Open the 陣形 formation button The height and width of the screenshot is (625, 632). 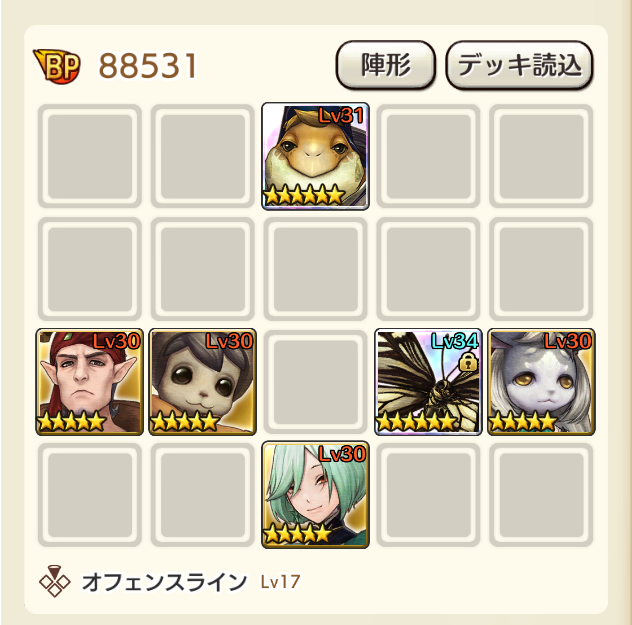tap(385, 65)
